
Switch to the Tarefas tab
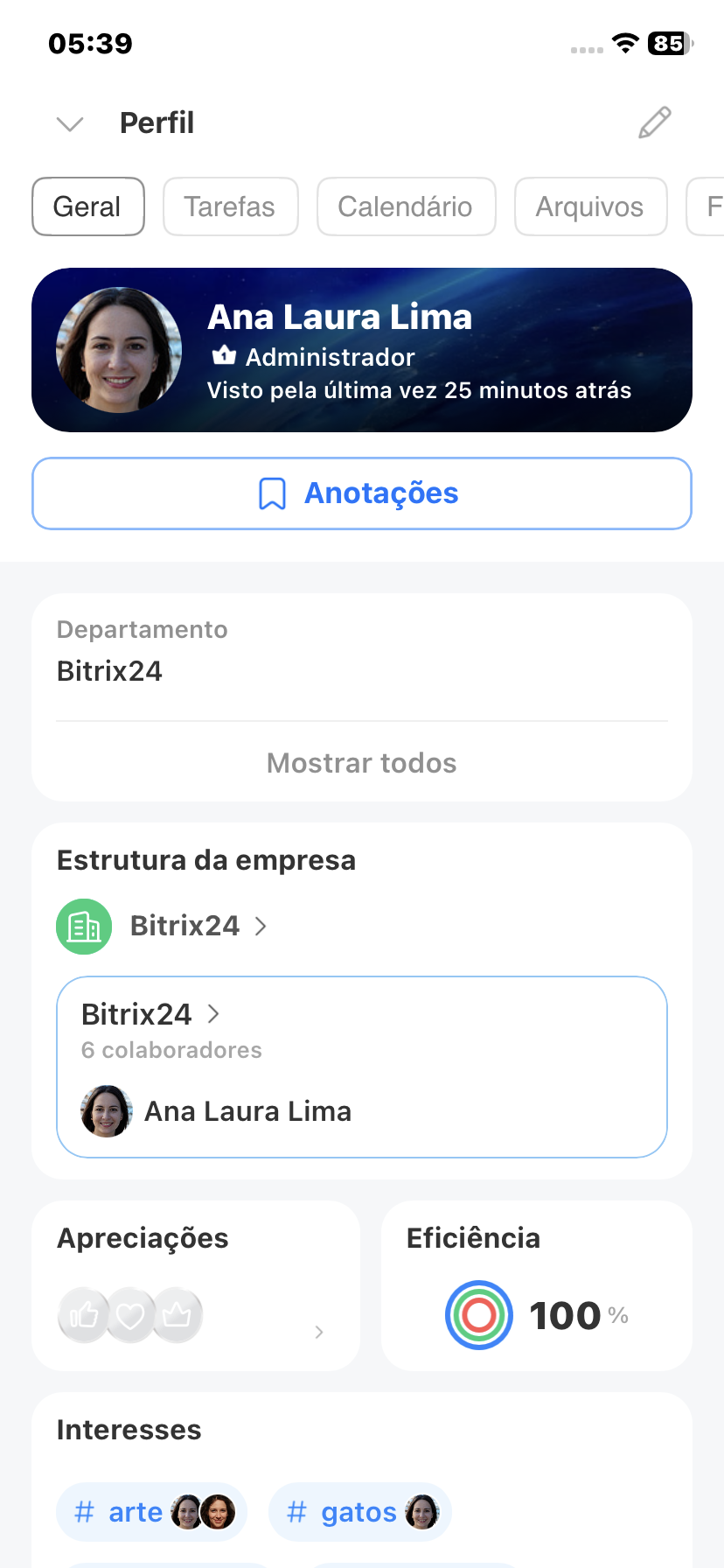pyautogui.click(x=230, y=206)
